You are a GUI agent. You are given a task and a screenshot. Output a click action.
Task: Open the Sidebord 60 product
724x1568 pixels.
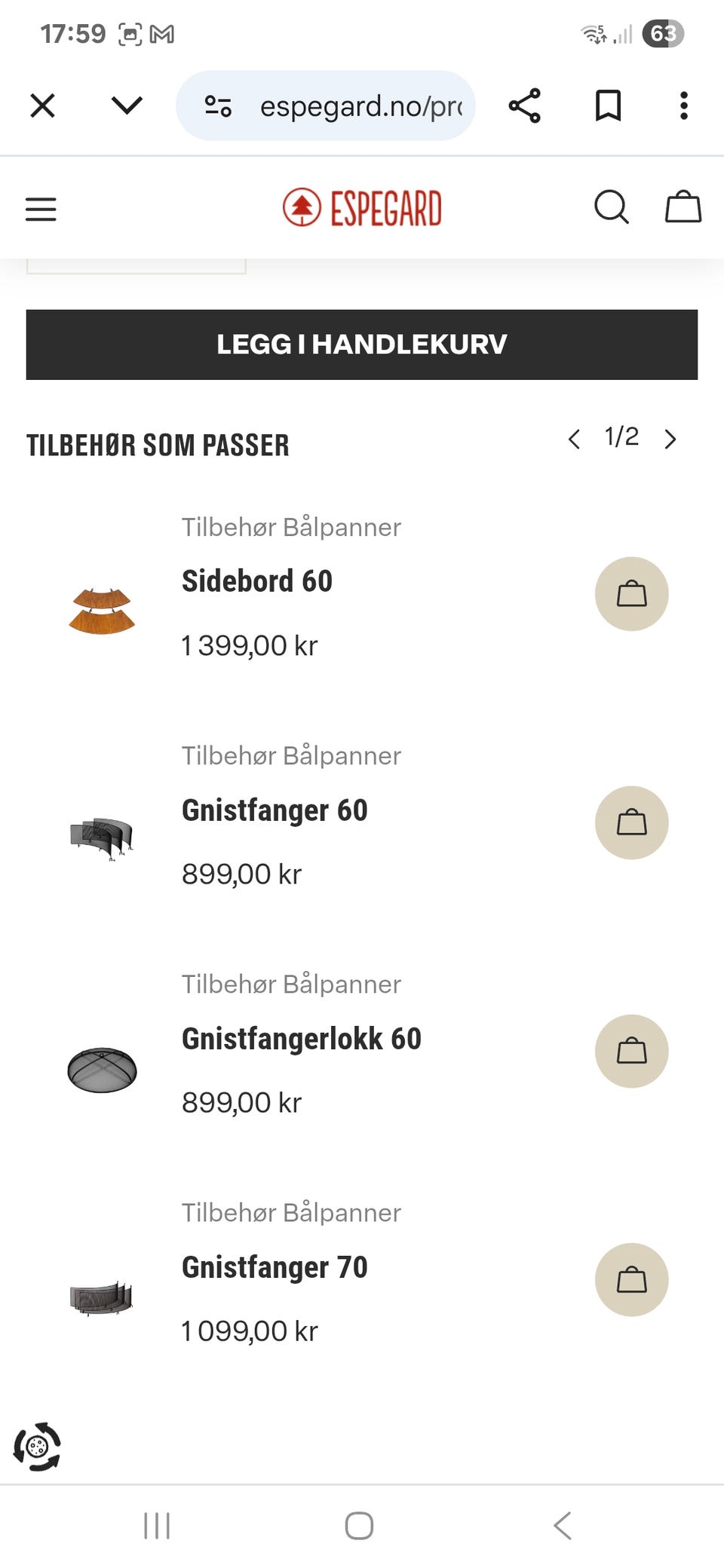click(x=257, y=581)
